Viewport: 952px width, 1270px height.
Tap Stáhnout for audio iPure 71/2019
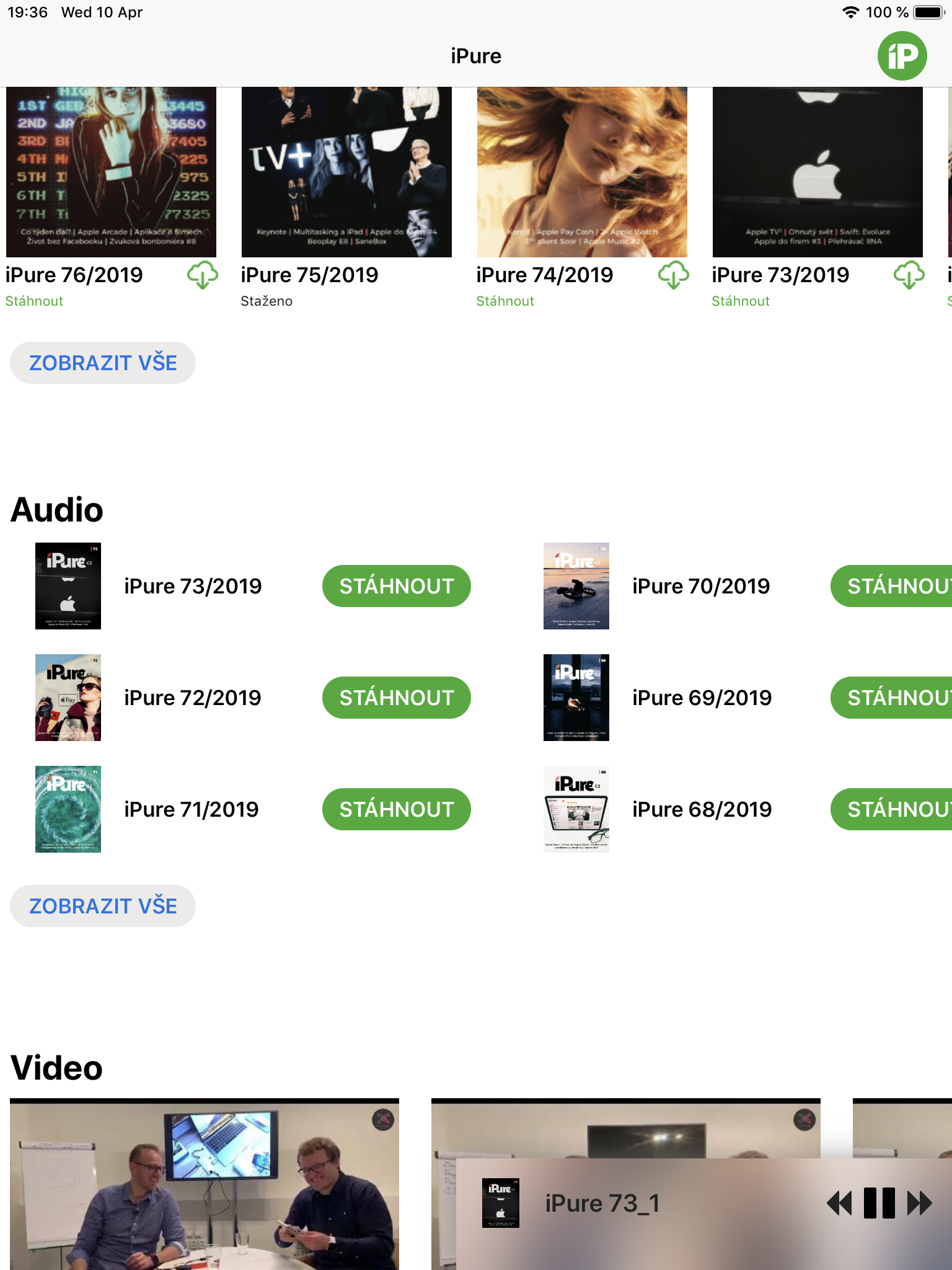point(396,809)
